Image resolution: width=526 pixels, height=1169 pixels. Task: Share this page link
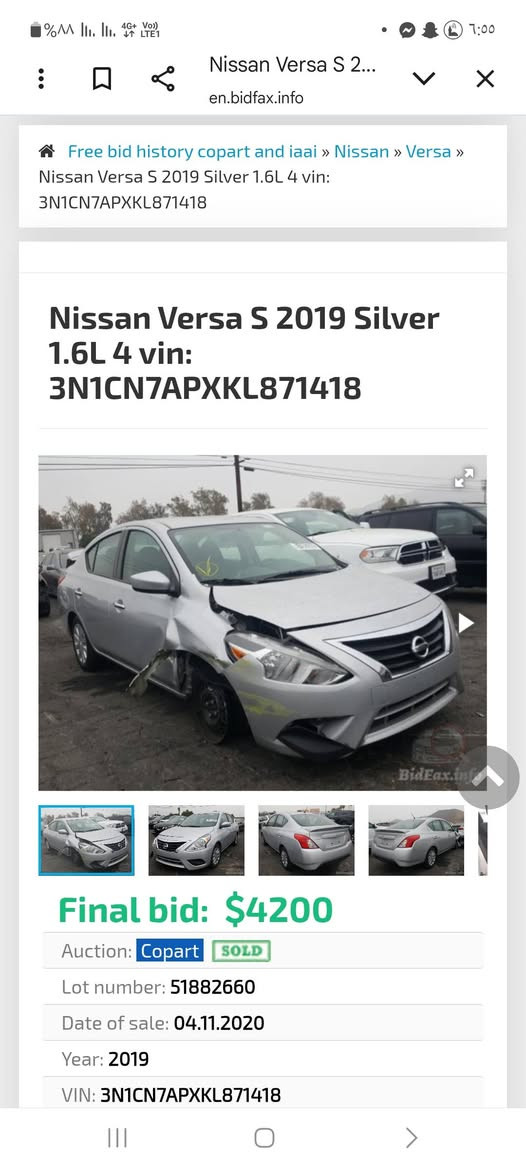pos(162,78)
